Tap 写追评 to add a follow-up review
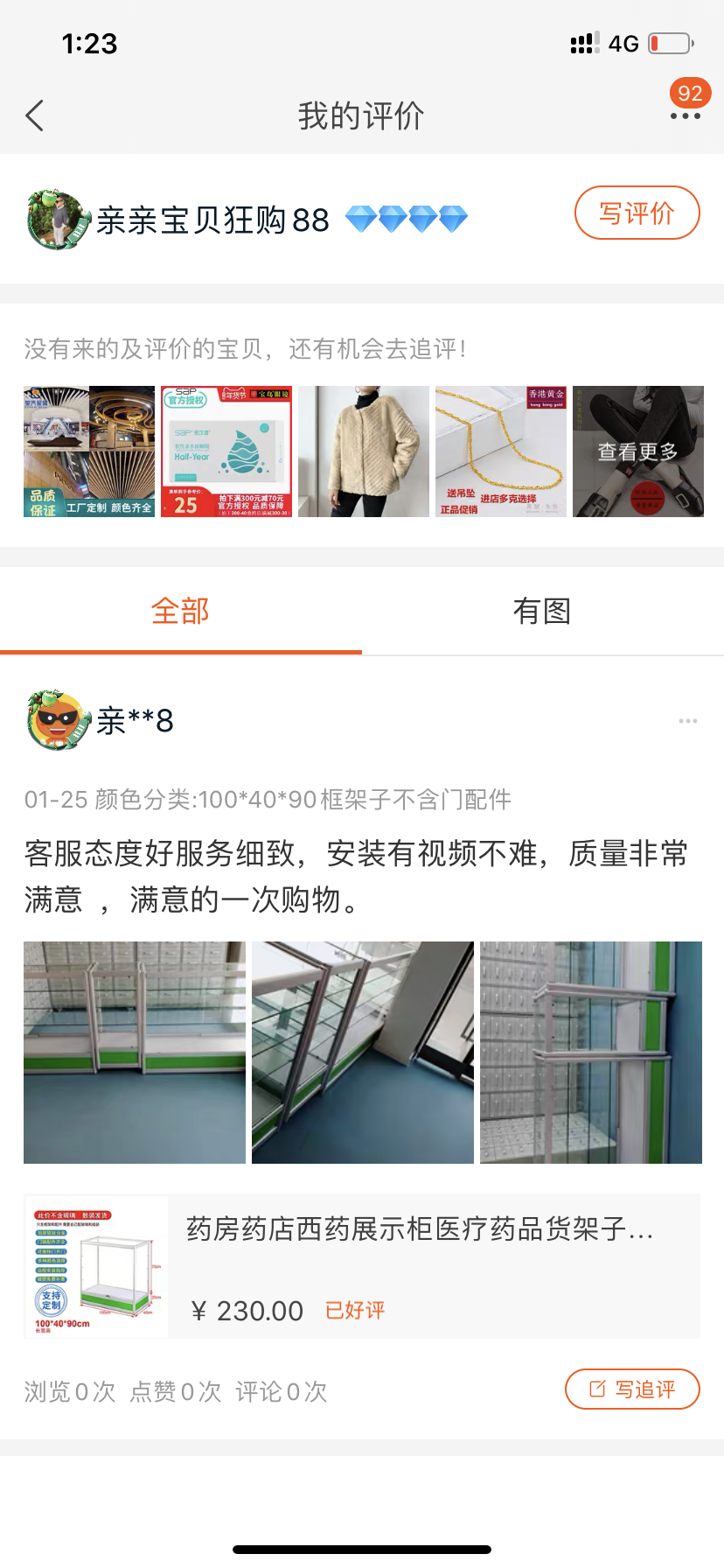The image size is (724, 1568). point(632,1389)
